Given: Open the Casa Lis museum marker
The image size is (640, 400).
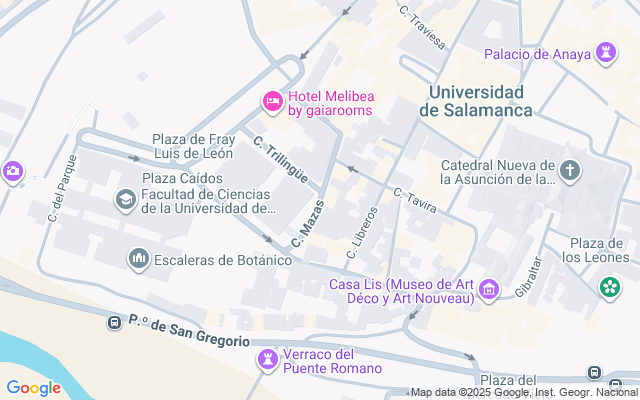Looking at the screenshot, I should [489, 290].
